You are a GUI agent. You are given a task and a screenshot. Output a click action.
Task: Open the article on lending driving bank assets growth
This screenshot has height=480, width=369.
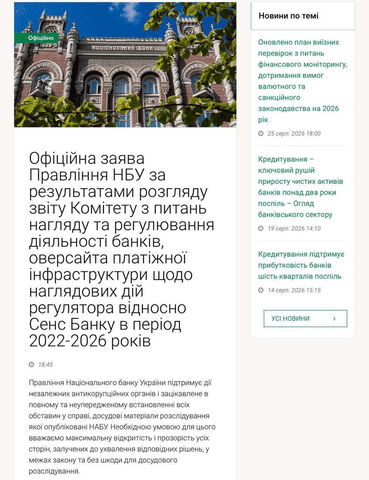[x=300, y=187]
